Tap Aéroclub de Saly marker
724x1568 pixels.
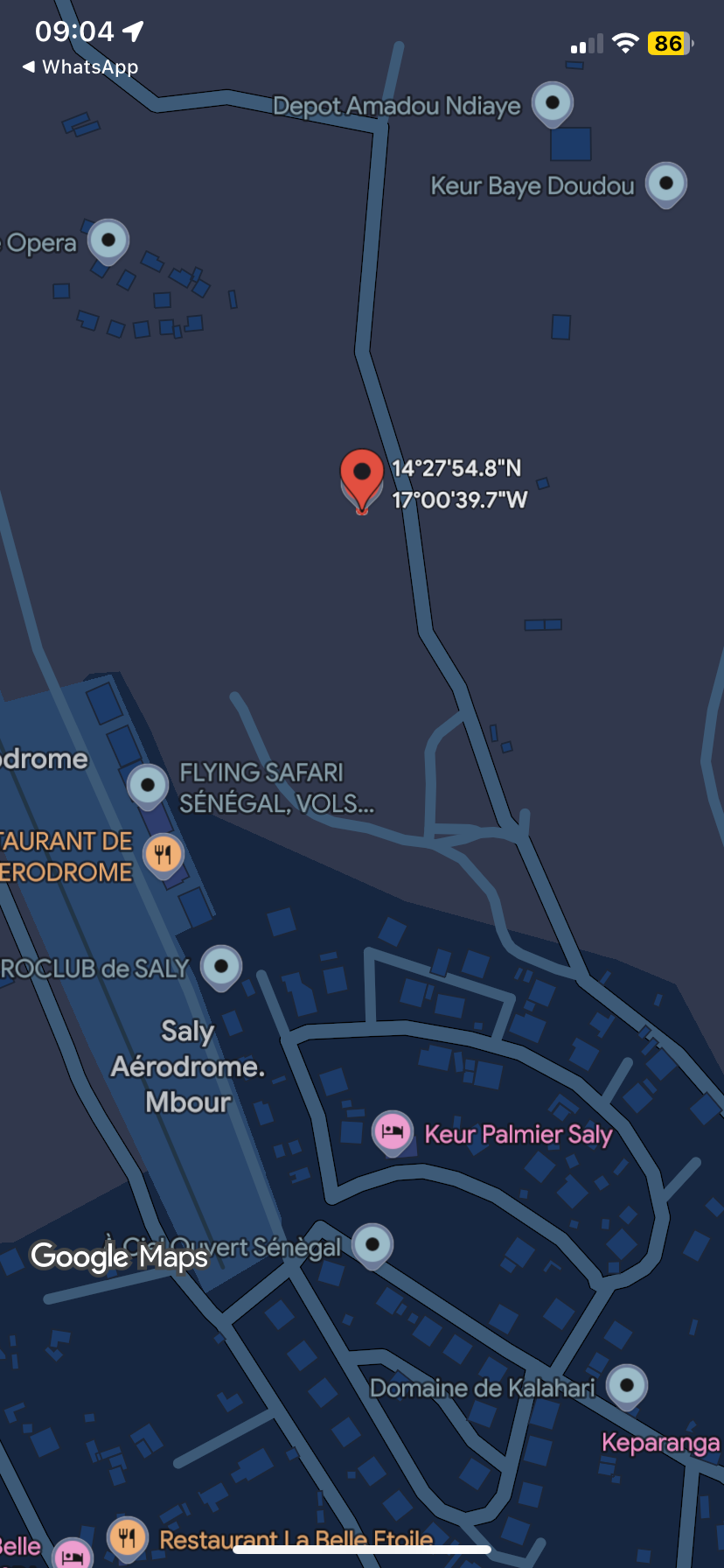221,968
